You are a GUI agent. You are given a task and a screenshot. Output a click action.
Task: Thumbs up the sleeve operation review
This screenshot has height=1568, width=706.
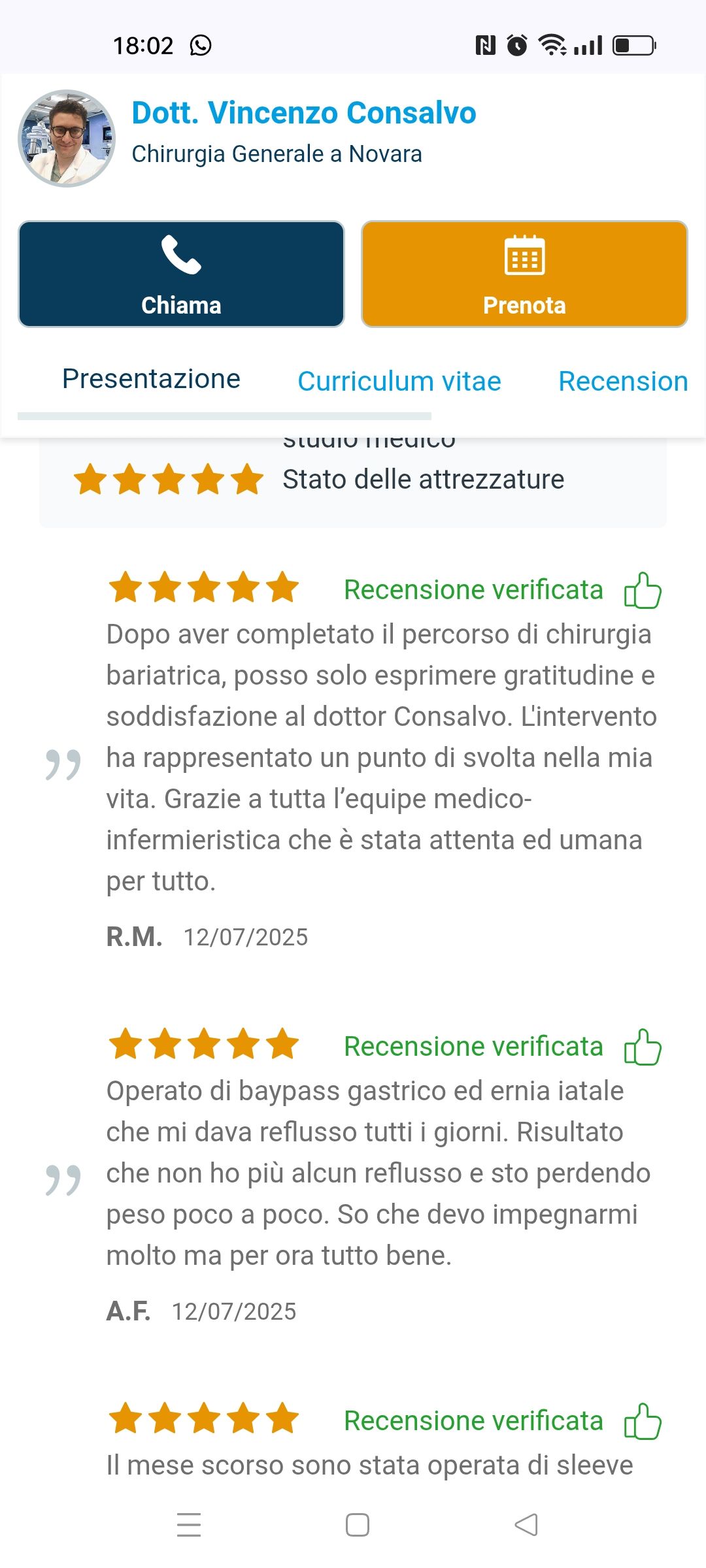643,1422
